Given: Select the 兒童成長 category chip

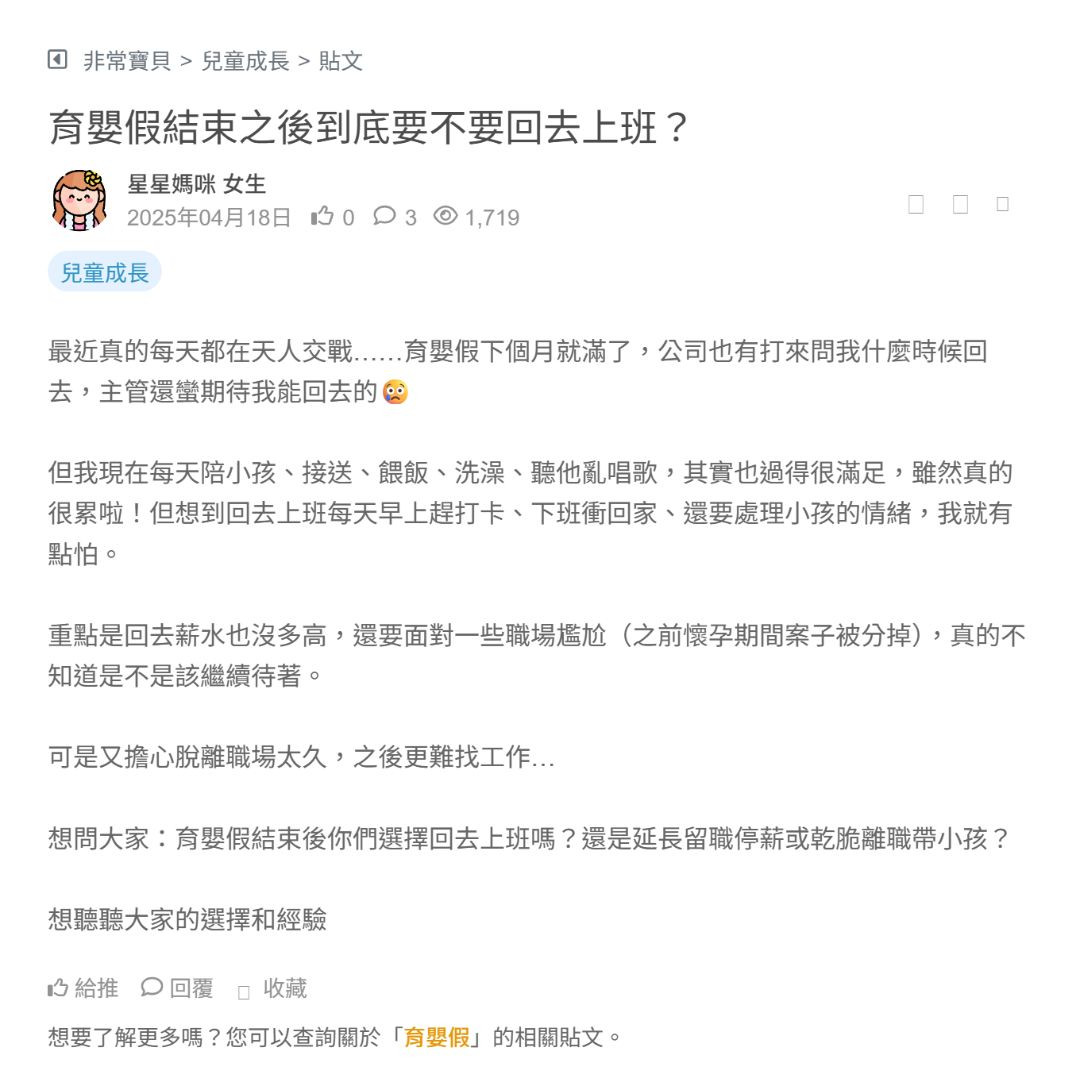Looking at the screenshot, I should [x=104, y=272].
